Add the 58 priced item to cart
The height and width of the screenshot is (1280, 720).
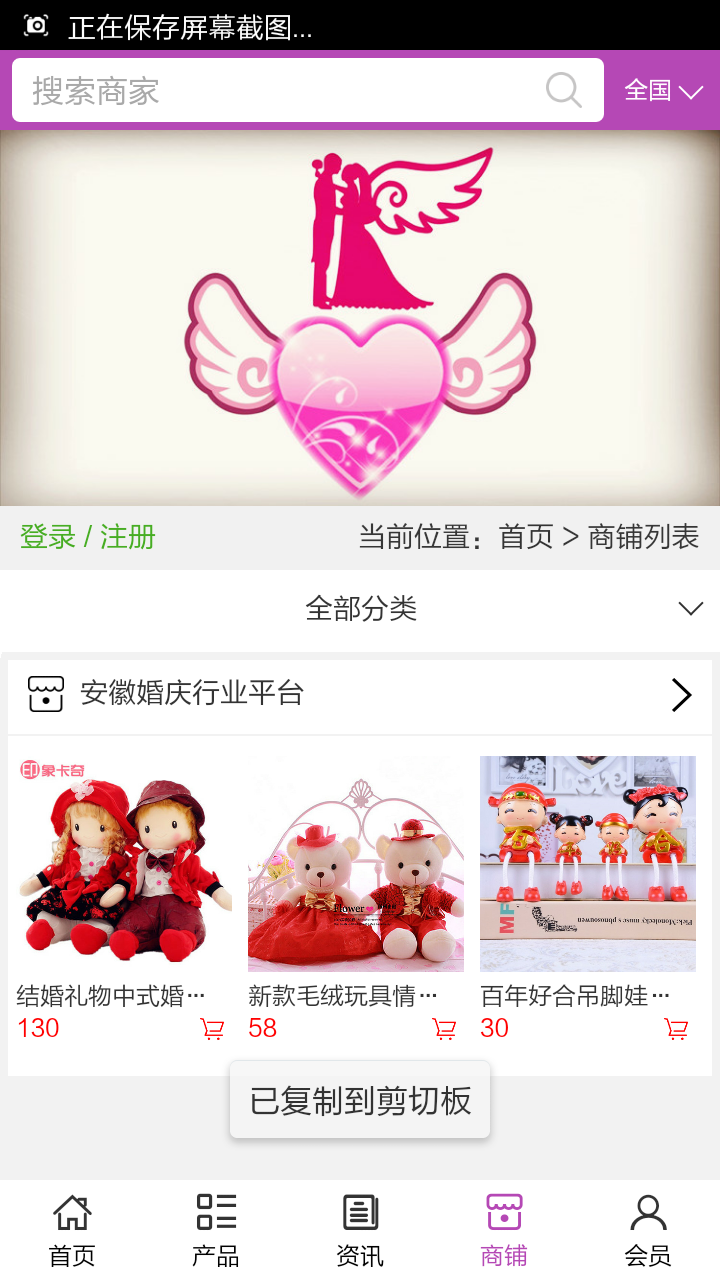tap(444, 1028)
